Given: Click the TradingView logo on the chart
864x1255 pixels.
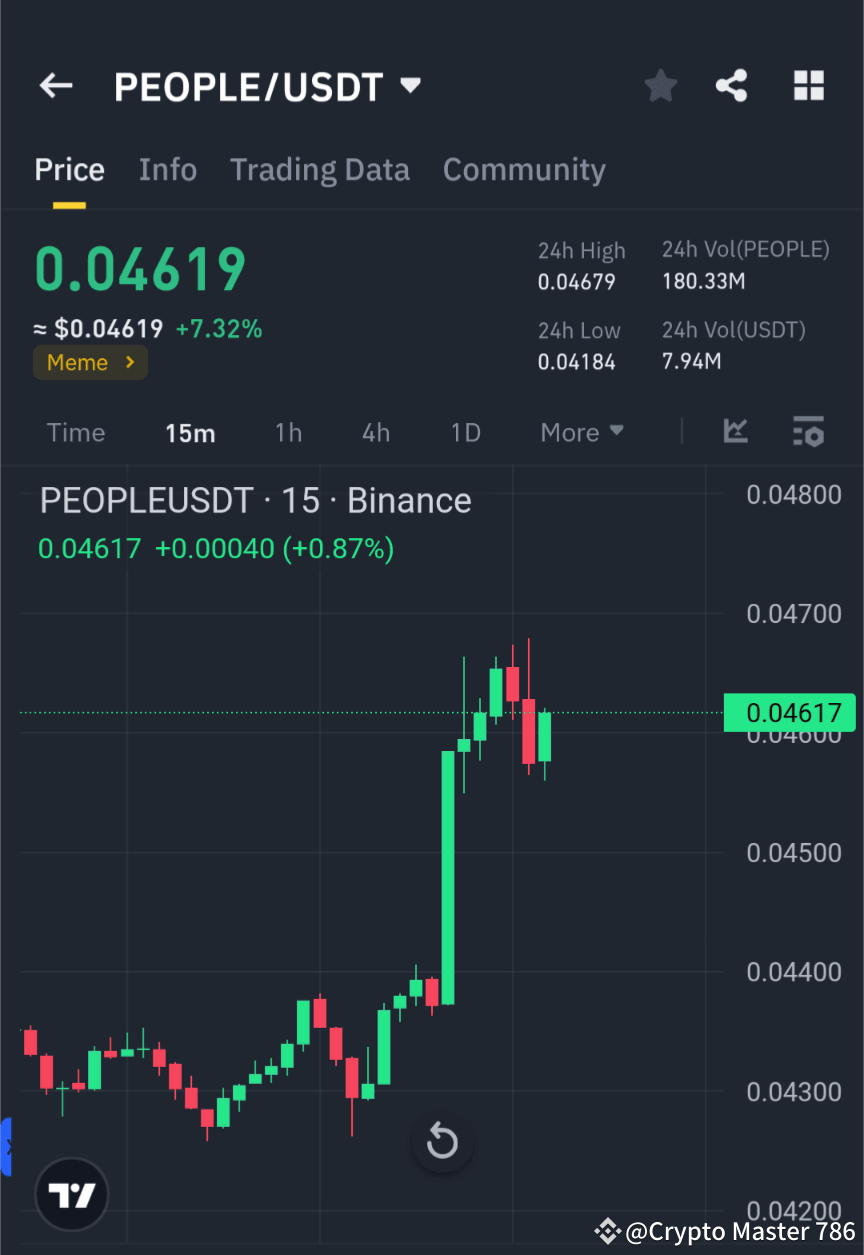Looking at the screenshot, I should [x=70, y=1192].
